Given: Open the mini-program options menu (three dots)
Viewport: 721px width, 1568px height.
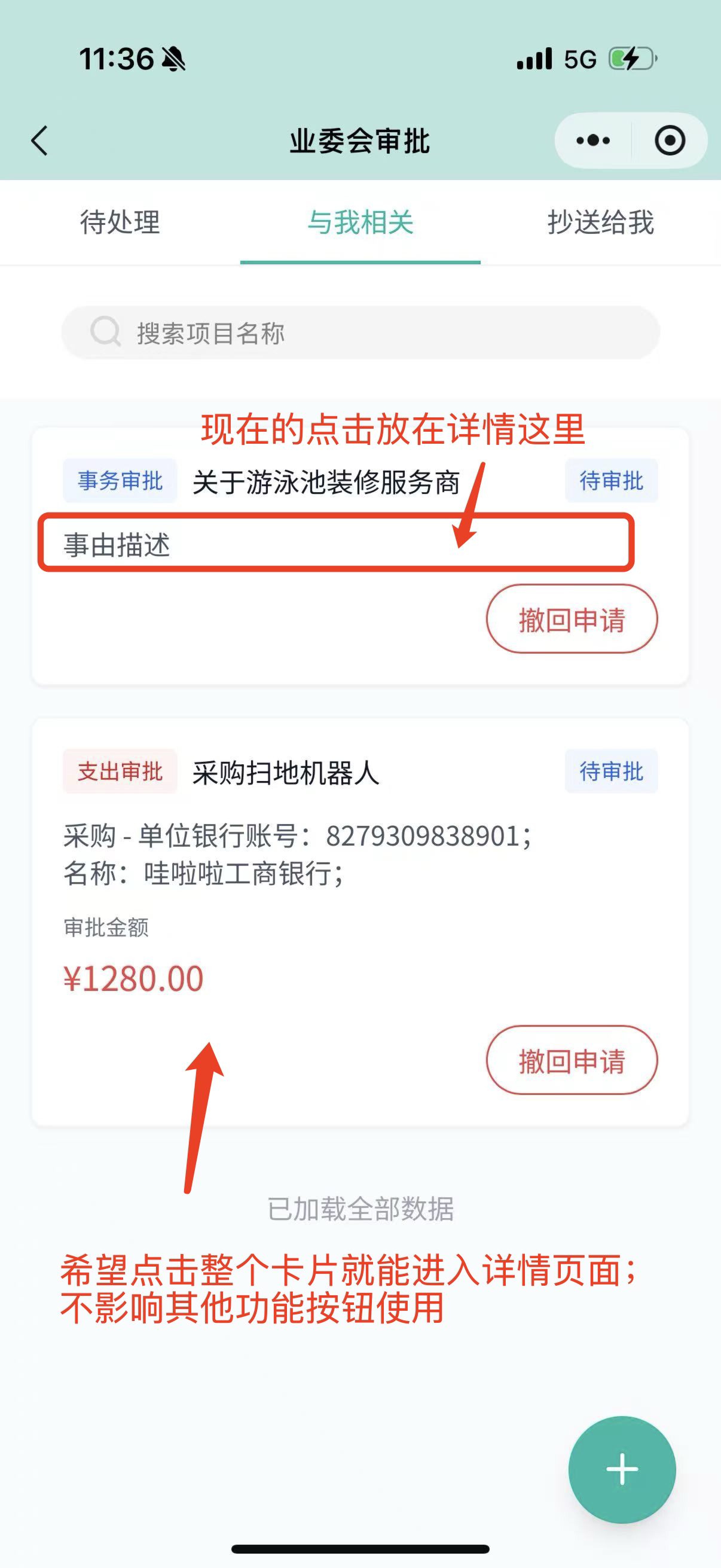Looking at the screenshot, I should point(592,139).
